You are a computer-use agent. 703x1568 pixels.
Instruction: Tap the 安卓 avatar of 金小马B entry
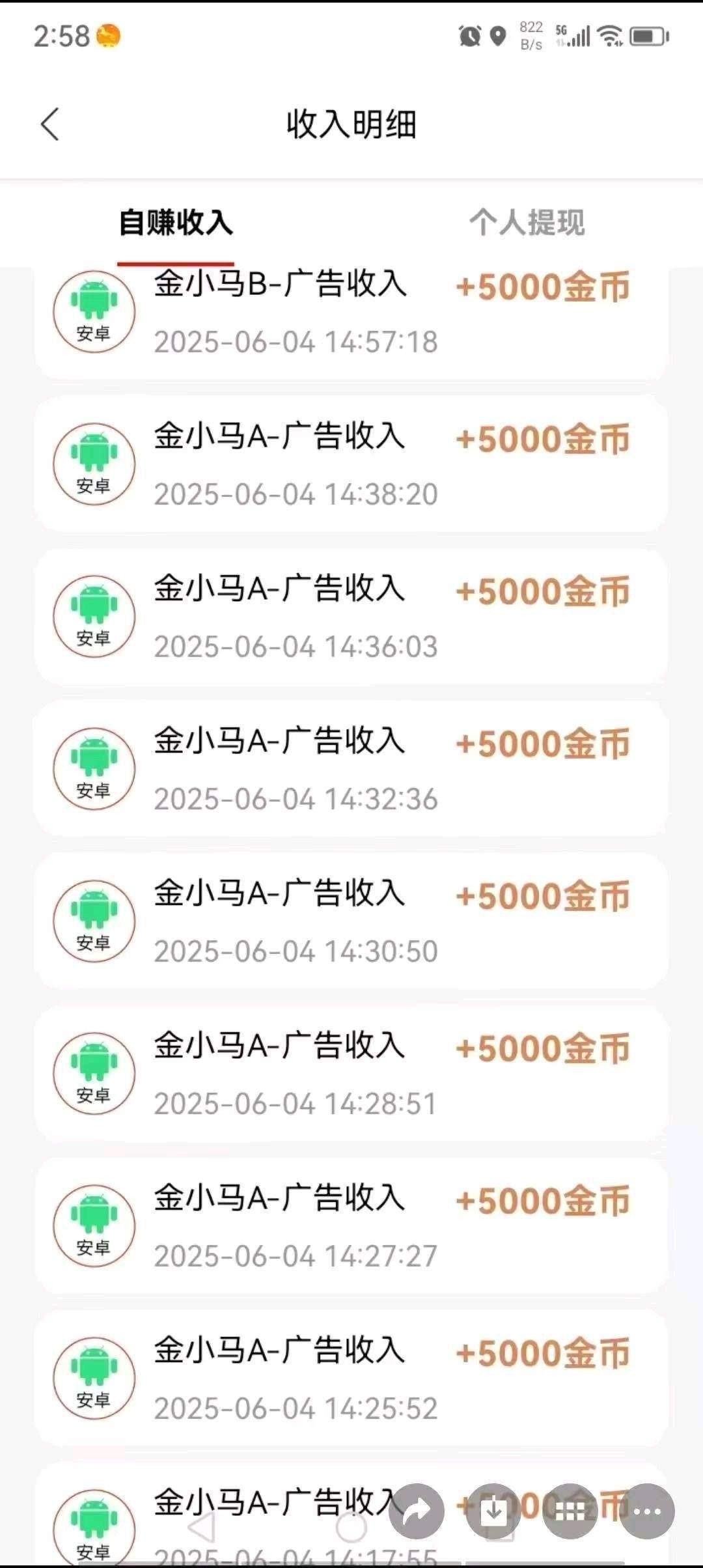(93, 313)
